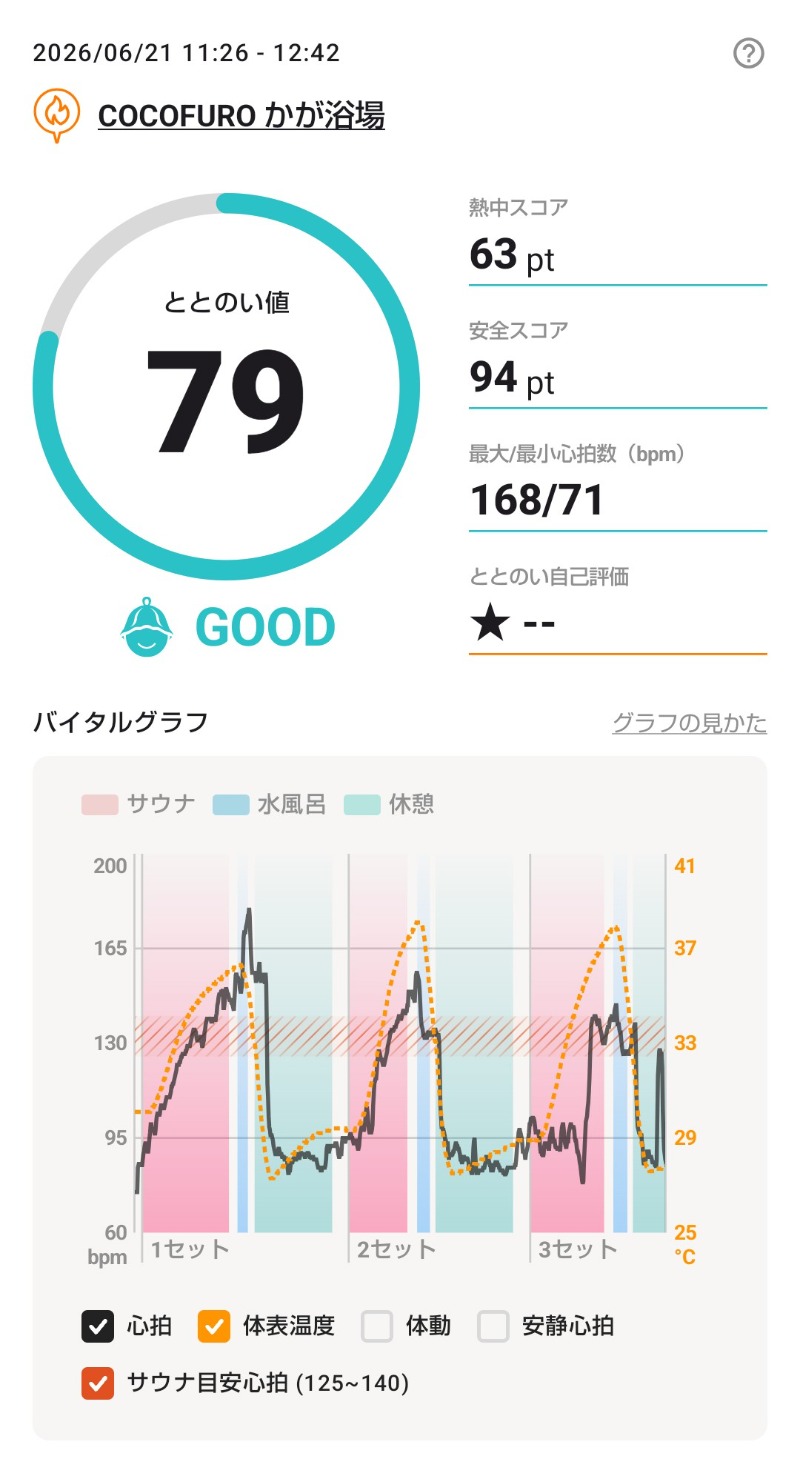Image resolution: width=800 pixels, height=1469 pixels.
Task: Enable the 安静心拍 checkbox
Action: pyautogui.click(x=494, y=1327)
